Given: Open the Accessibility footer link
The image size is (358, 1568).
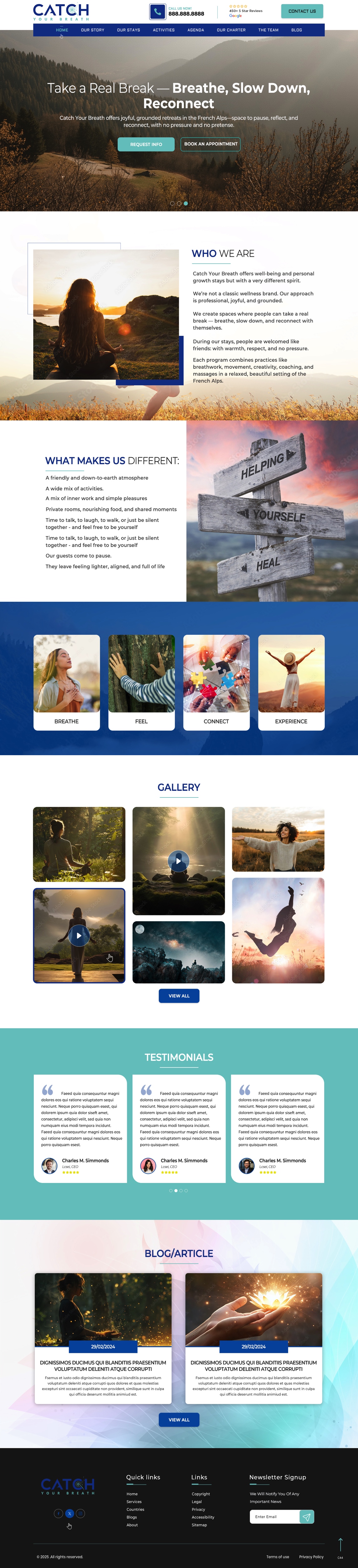Looking at the screenshot, I should (203, 1517).
